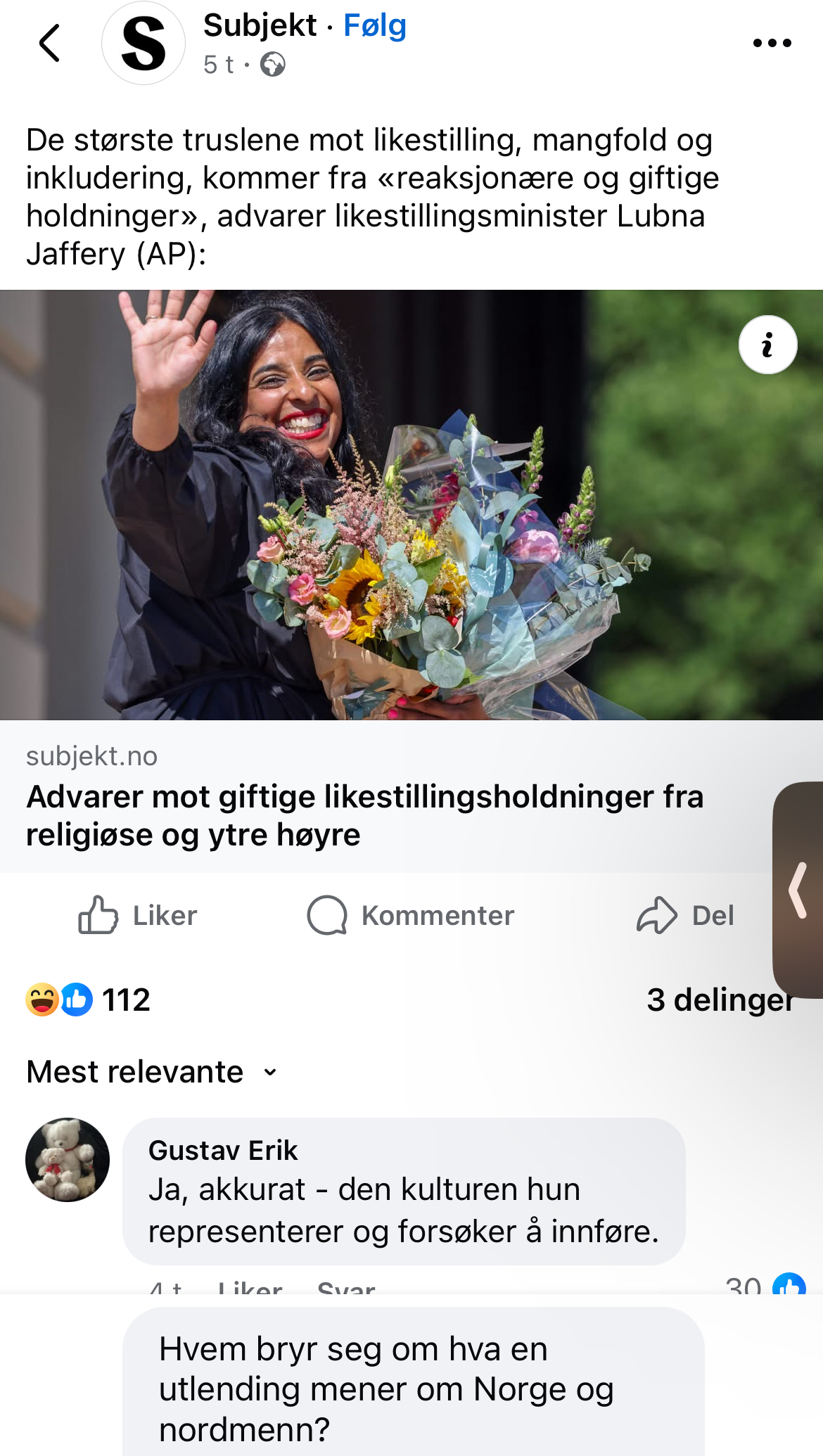Share the post with Del
This screenshot has width=823, height=1456.
click(685, 915)
